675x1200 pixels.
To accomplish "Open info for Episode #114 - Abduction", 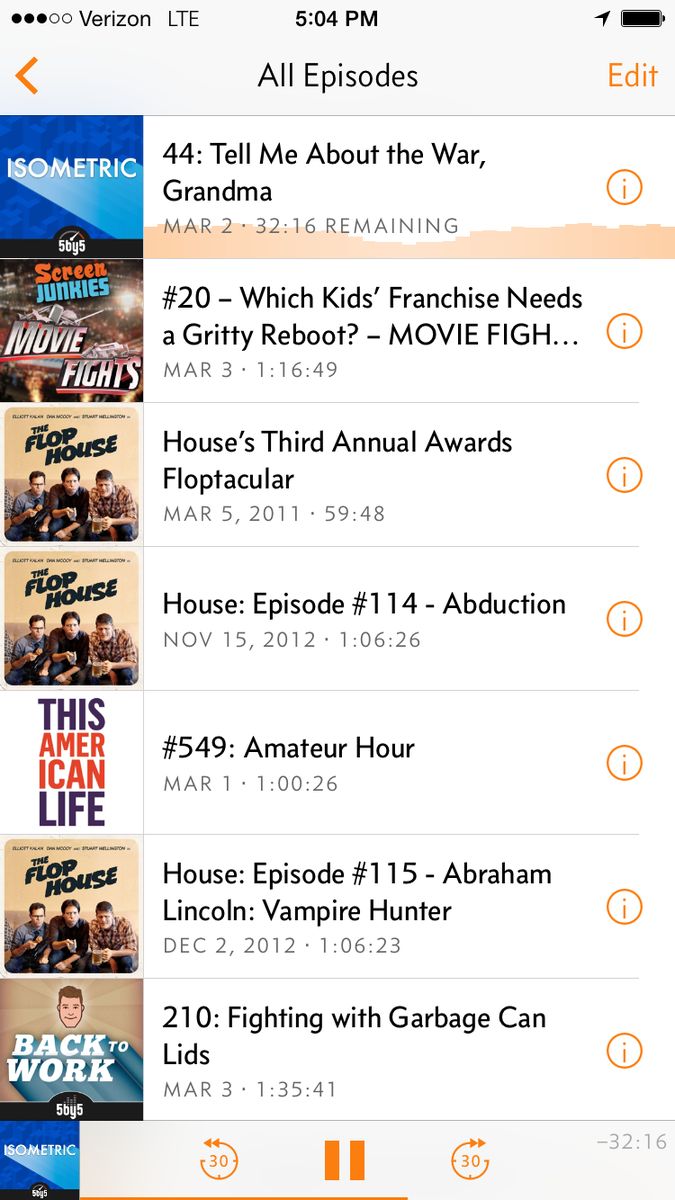I will coord(624,619).
